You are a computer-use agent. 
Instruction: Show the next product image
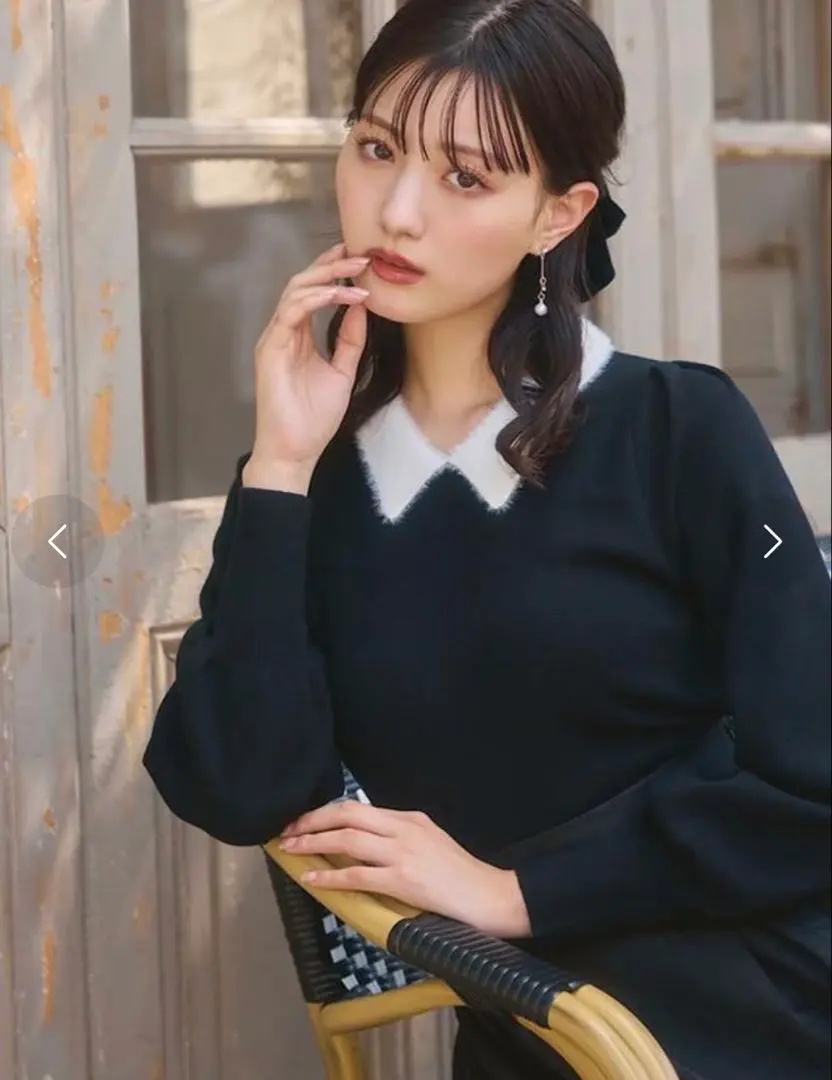(772, 541)
